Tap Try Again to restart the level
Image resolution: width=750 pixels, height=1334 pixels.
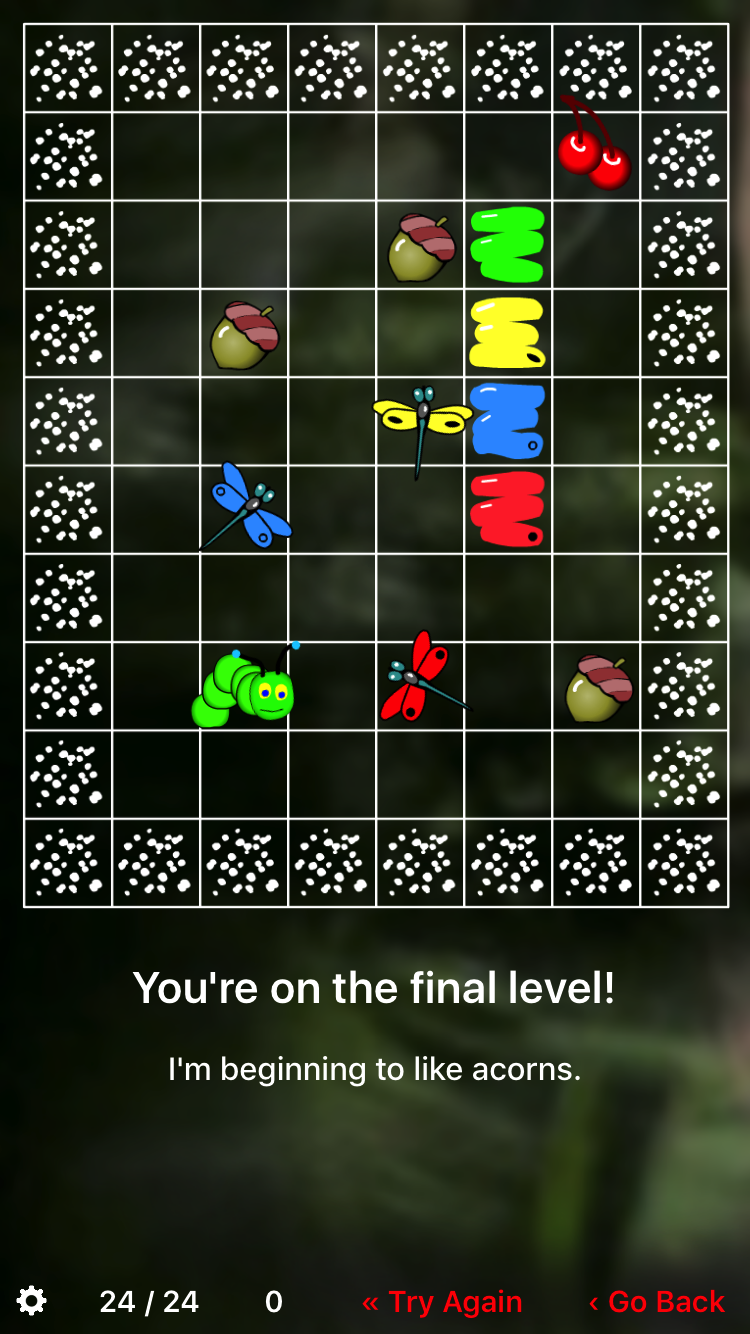pyautogui.click(x=442, y=1302)
